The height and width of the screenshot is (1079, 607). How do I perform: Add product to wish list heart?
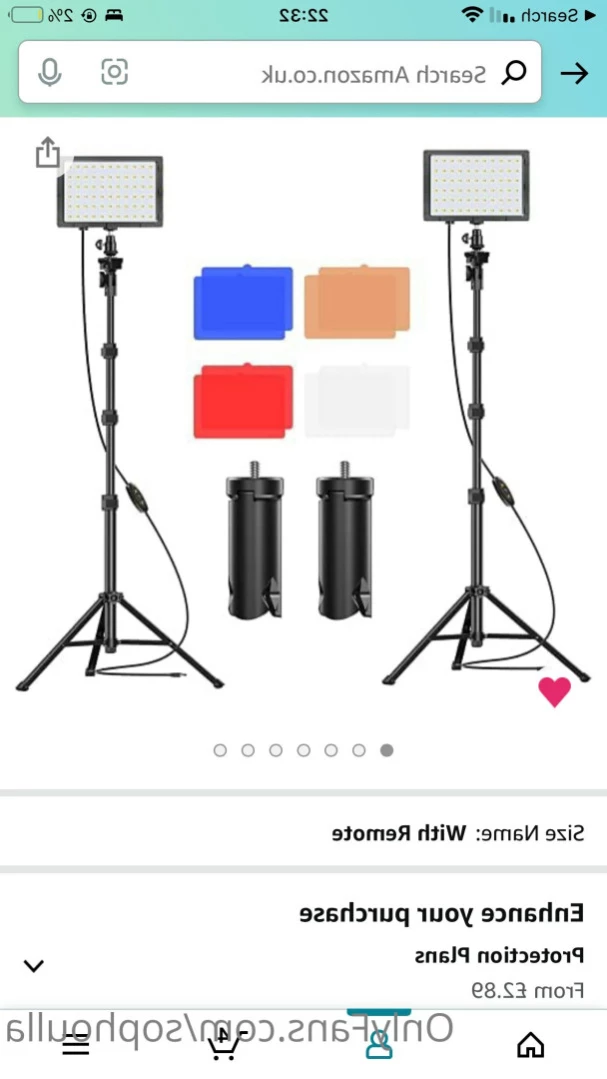pyautogui.click(x=554, y=691)
